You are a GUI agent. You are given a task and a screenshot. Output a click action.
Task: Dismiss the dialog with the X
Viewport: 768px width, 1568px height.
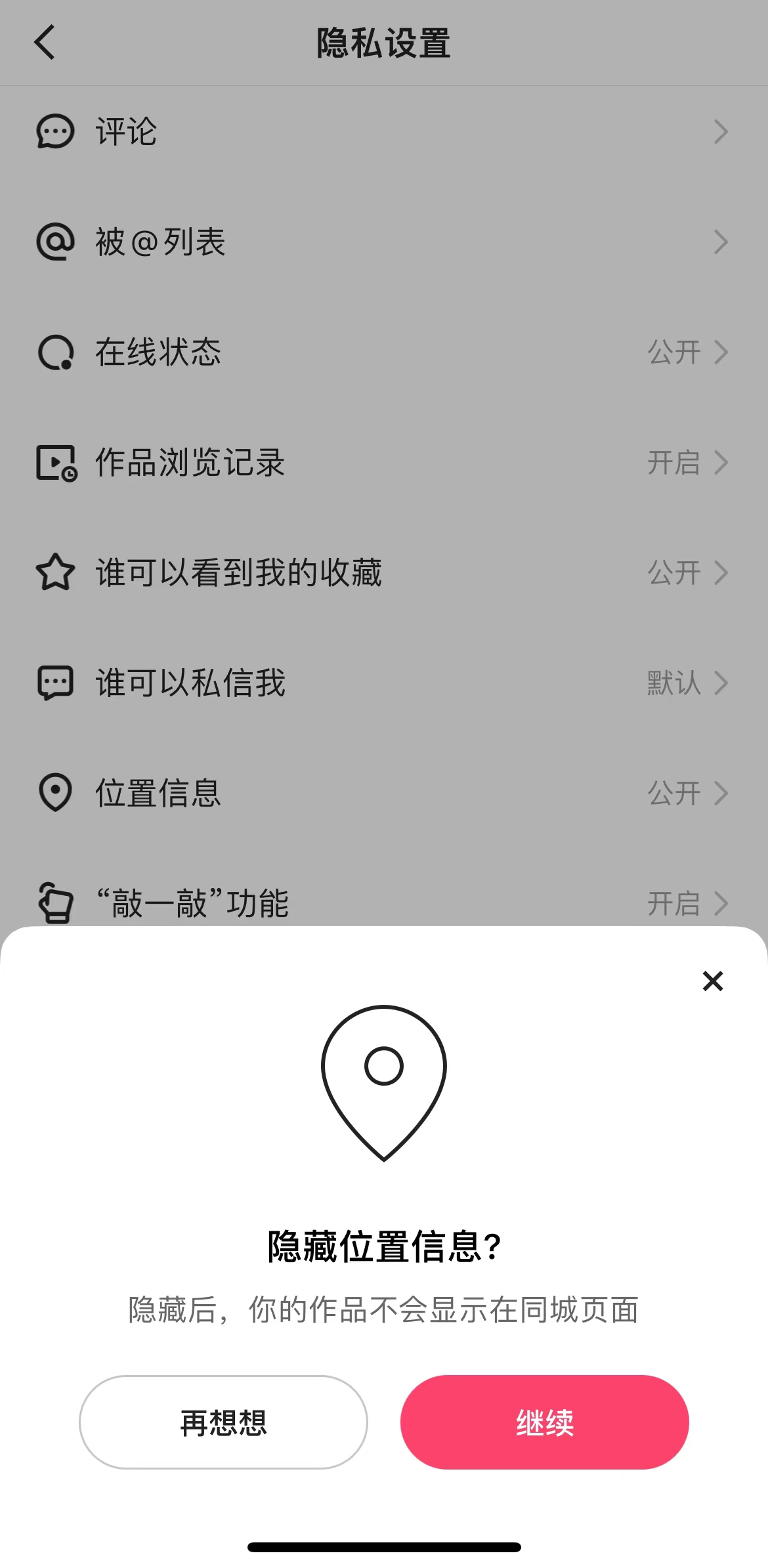click(712, 981)
